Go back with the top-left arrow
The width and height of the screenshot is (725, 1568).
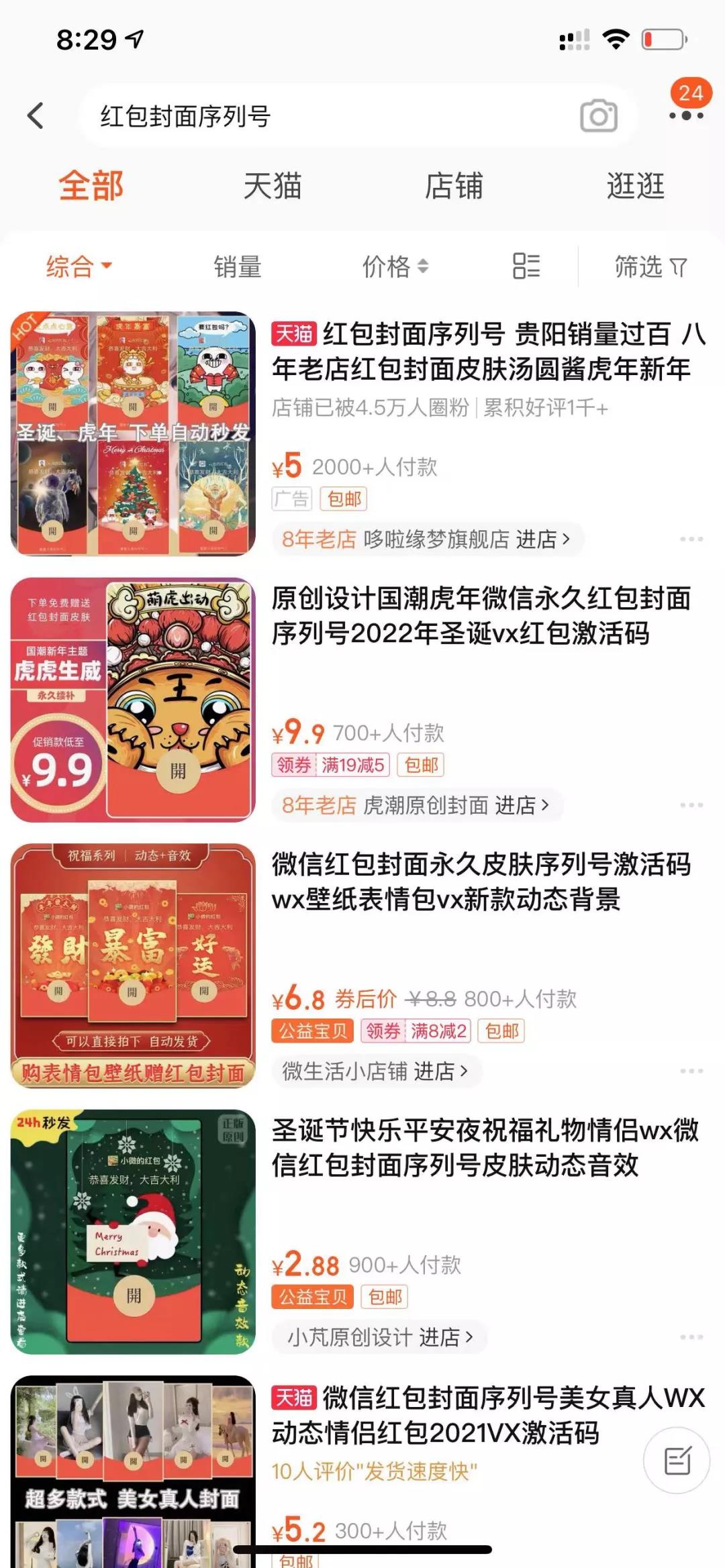click(36, 116)
